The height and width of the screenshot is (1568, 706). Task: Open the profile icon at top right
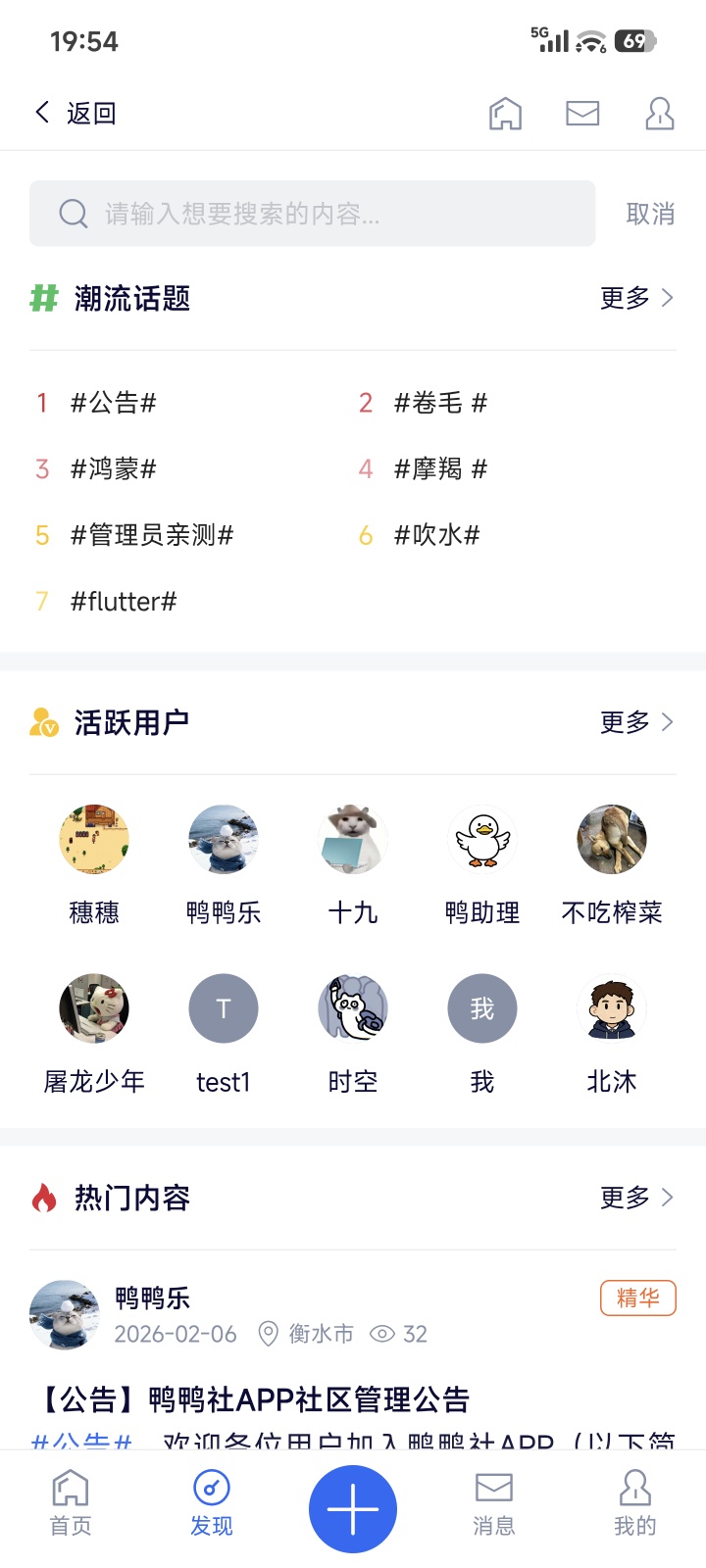click(659, 114)
